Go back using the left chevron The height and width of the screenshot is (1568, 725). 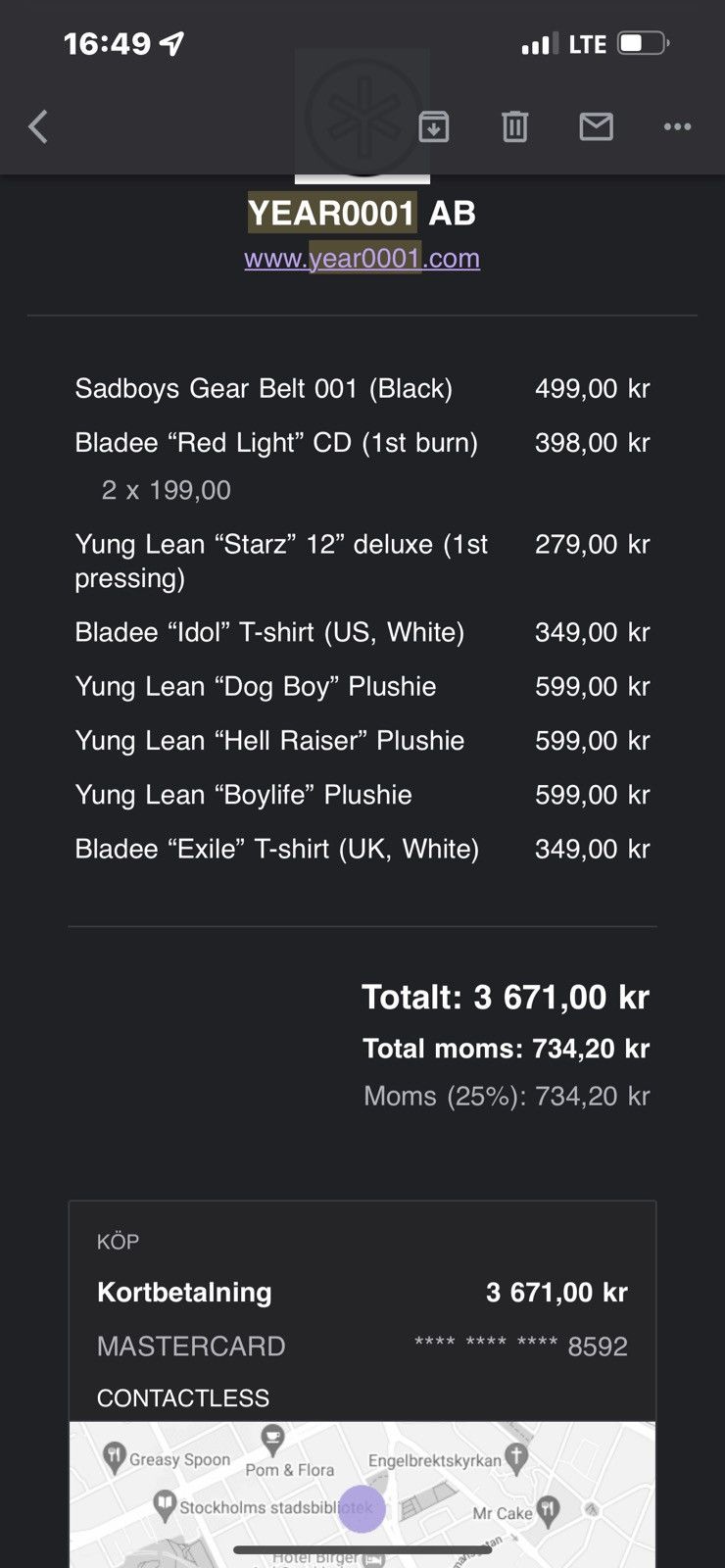38,126
